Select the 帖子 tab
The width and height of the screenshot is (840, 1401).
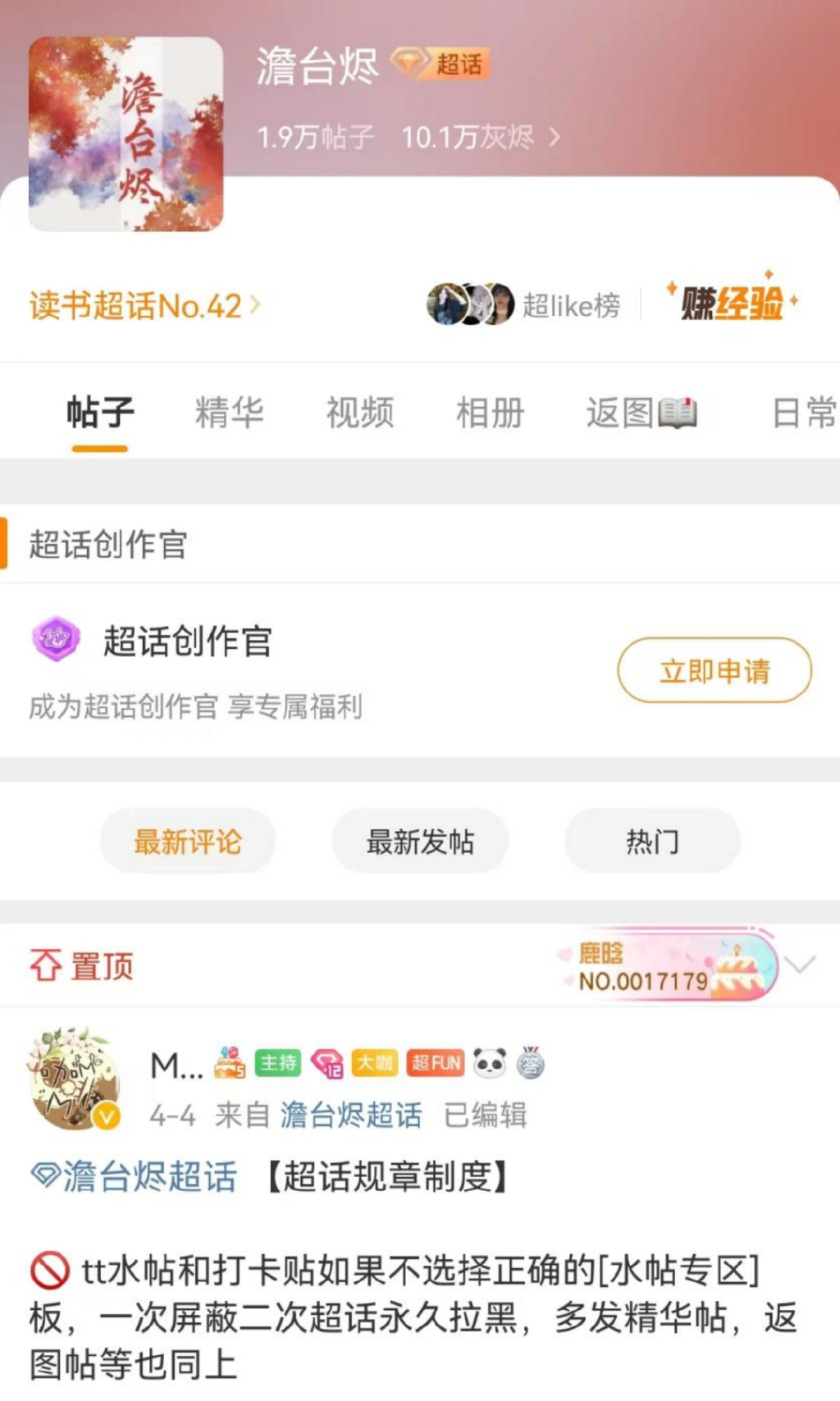click(100, 413)
